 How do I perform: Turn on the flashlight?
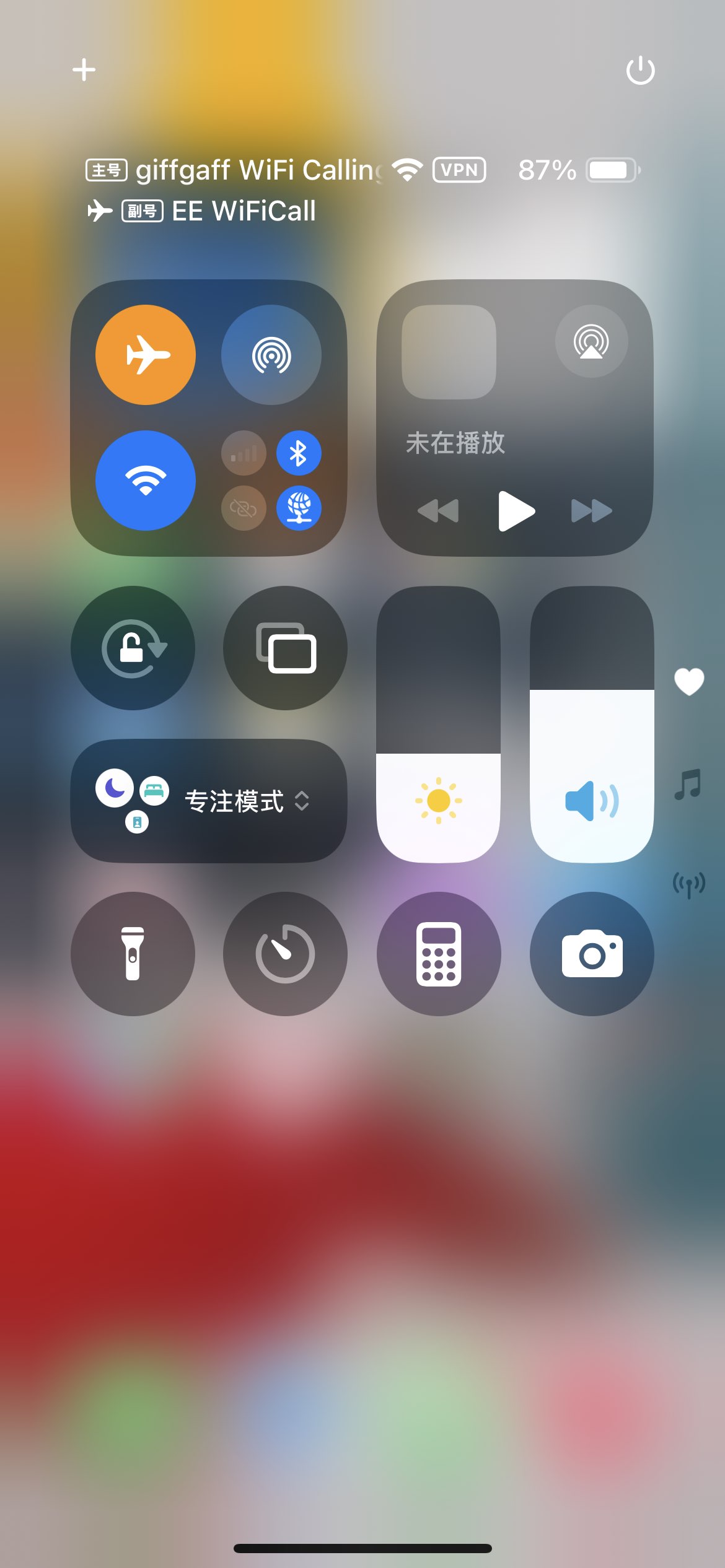click(x=132, y=954)
